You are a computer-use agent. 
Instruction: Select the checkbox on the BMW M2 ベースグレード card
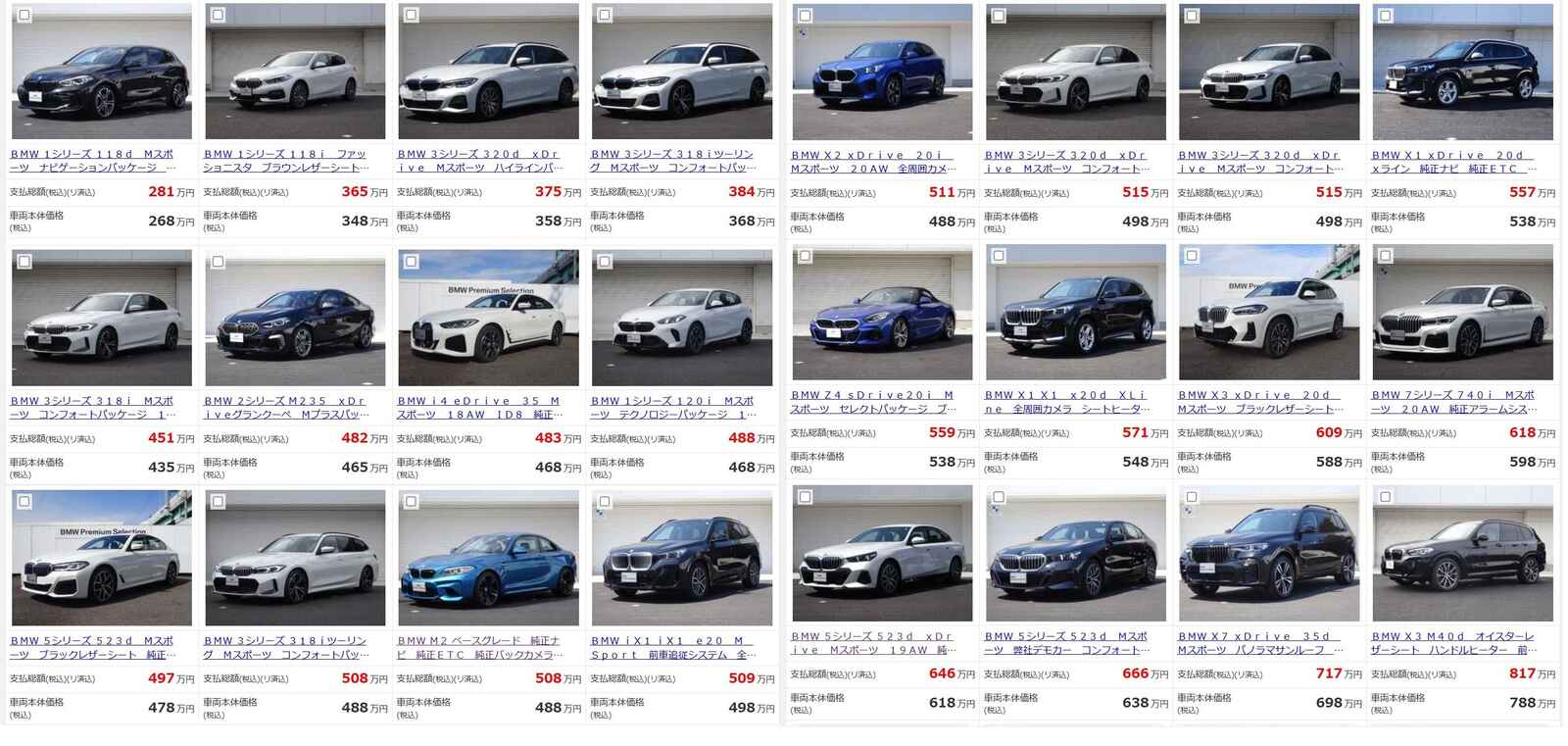pyautogui.click(x=411, y=501)
